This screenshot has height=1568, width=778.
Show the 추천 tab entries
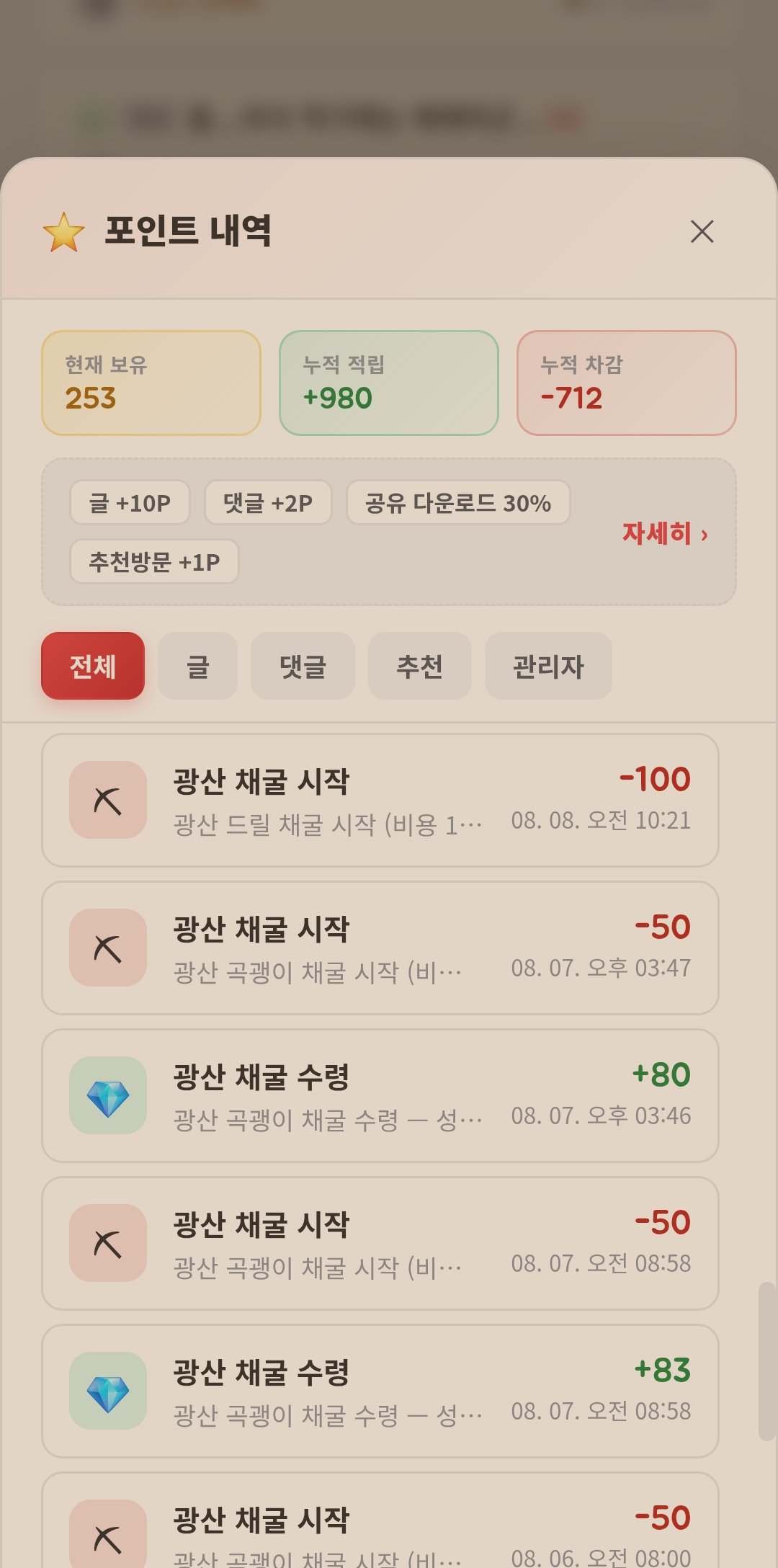tap(420, 666)
